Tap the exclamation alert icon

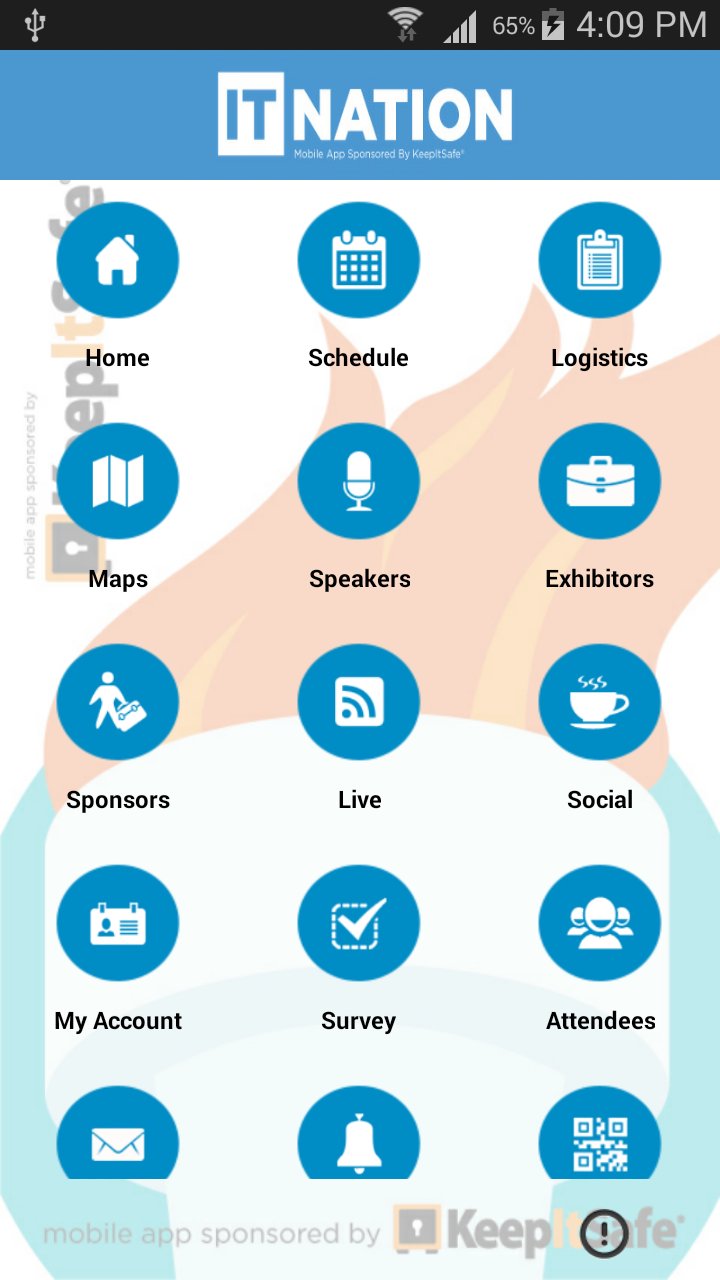(x=604, y=1232)
